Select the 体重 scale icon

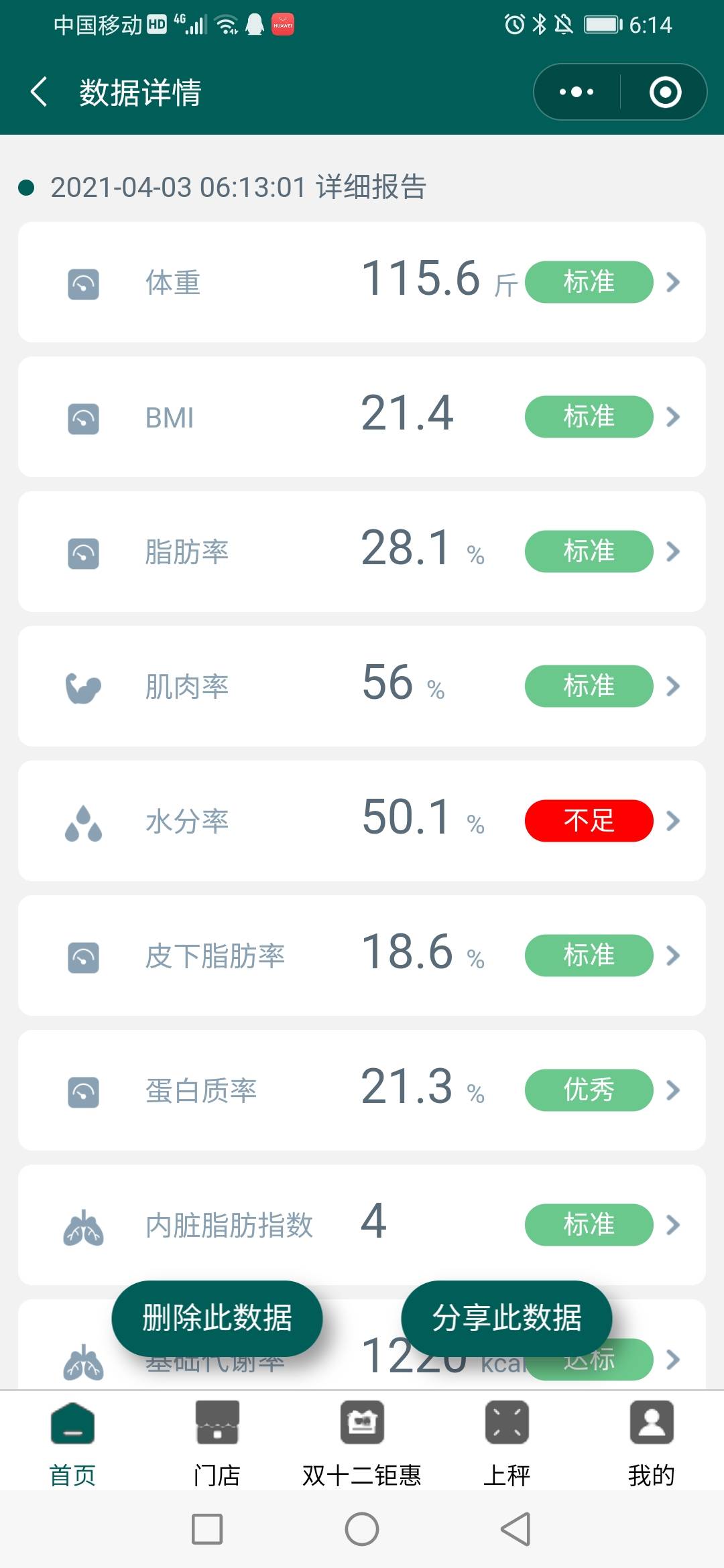coord(83,282)
